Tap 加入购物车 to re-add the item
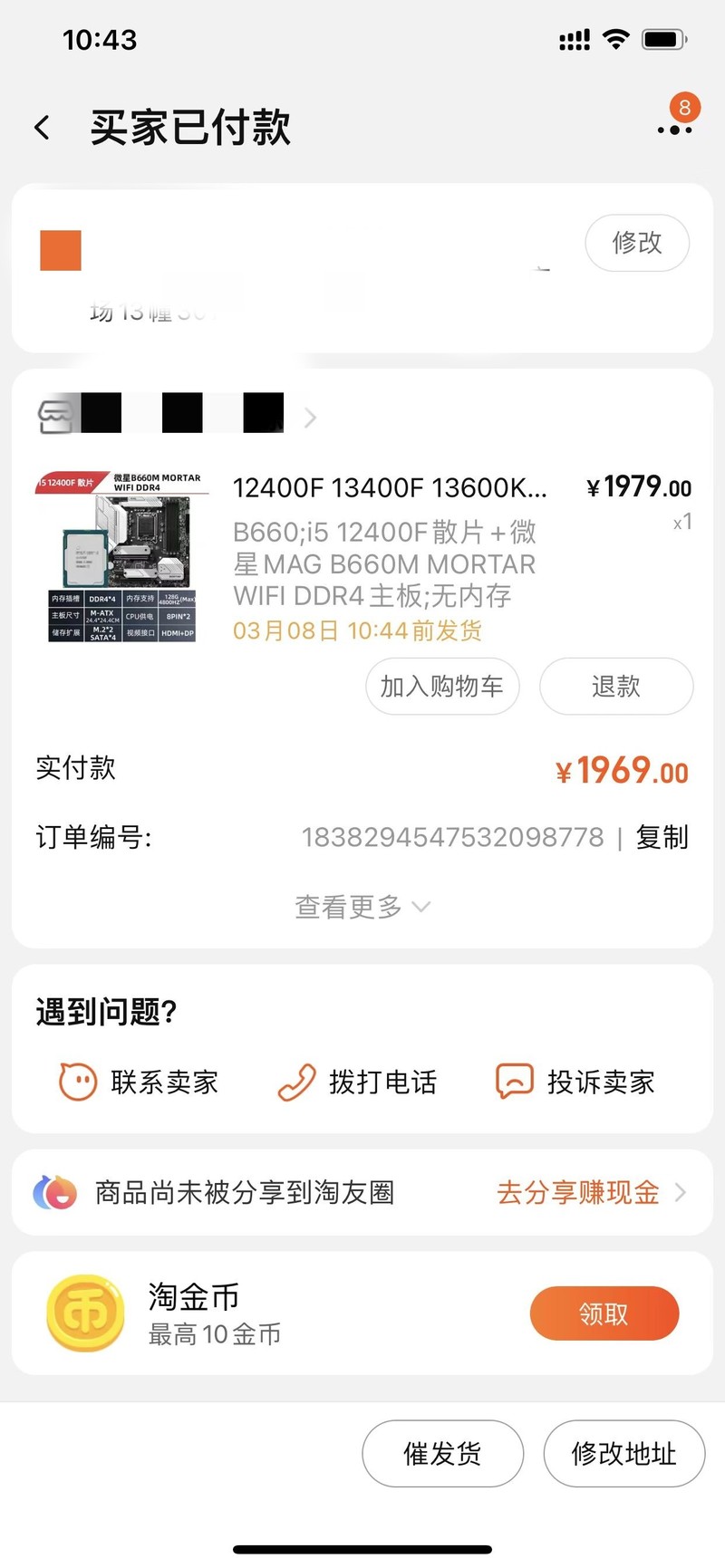Viewport: 725px width, 1568px height. (441, 687)
